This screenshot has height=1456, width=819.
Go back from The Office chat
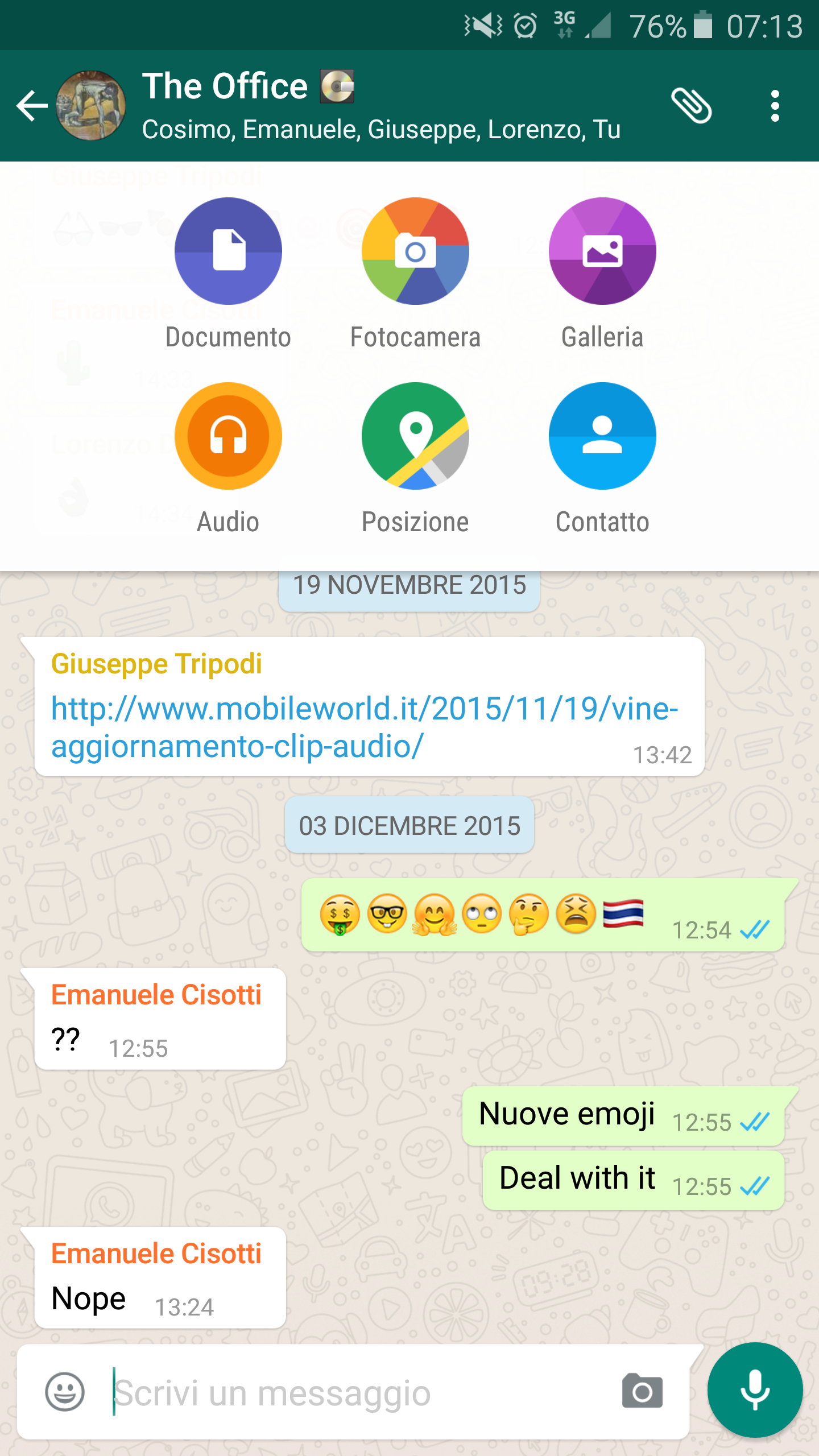coord(32,106)
